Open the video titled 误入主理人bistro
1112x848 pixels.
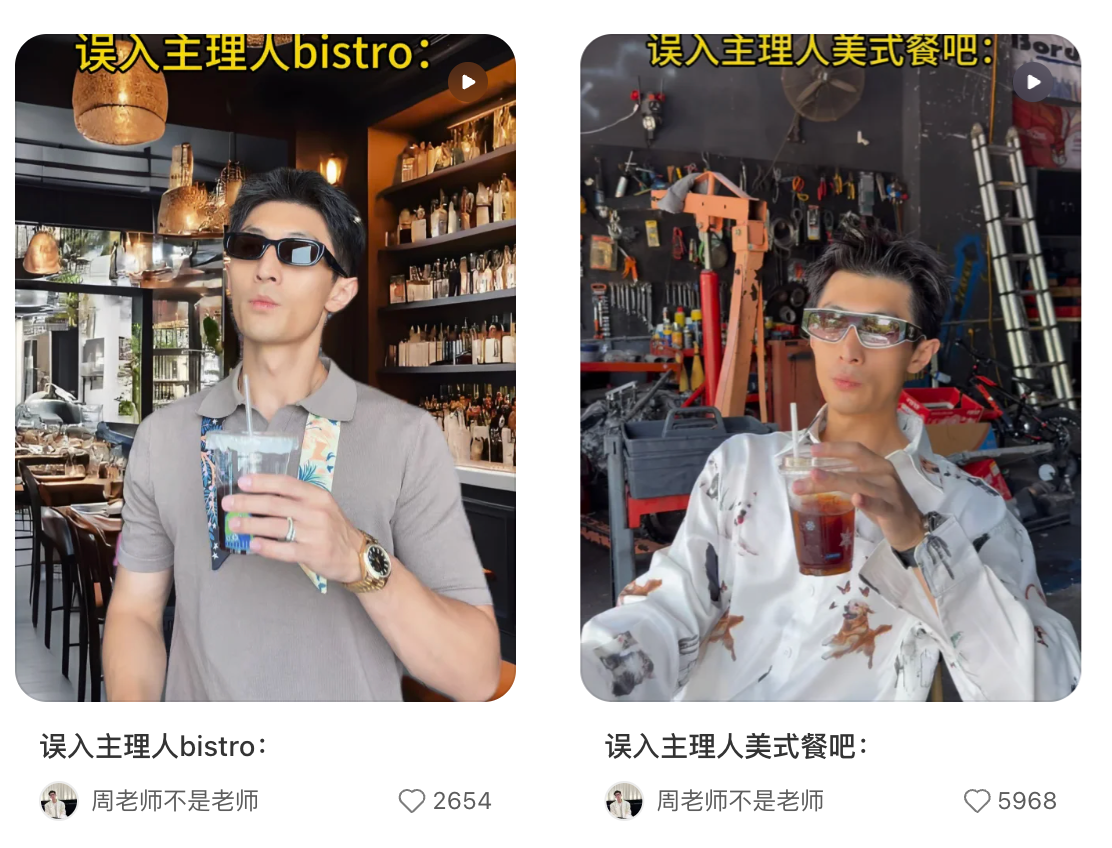pyautogui.click(x=265, y=368)
